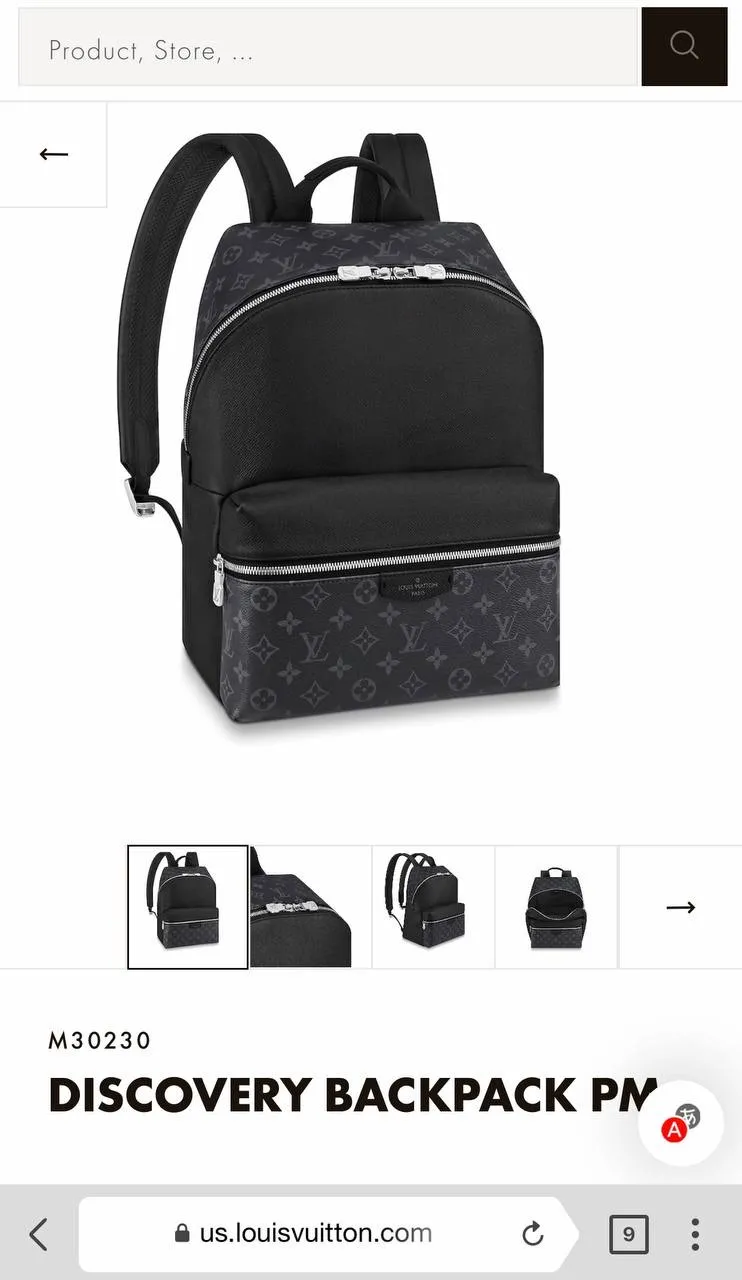
Task: Select the zipper close-up thumbnail
Action: pyautogui.click(x=309, y=907)
